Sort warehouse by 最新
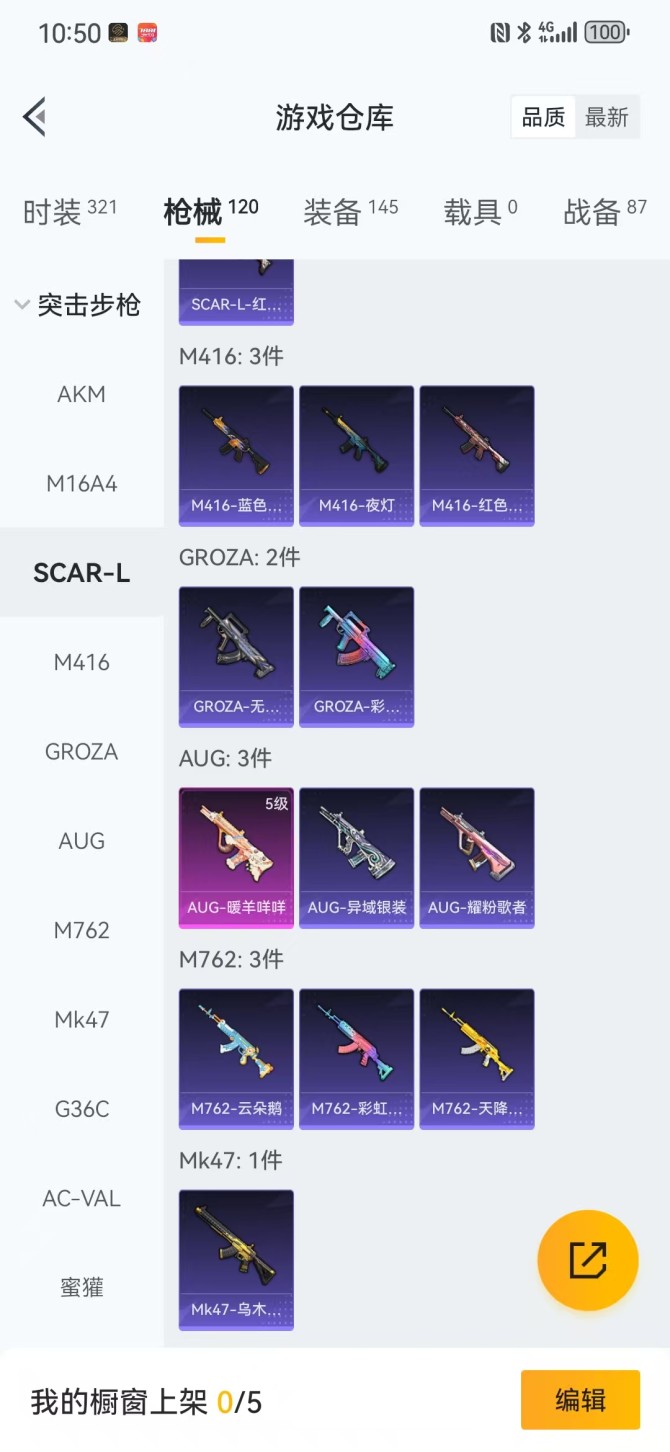Screen dimensions: 670x1452 [606, 118]
